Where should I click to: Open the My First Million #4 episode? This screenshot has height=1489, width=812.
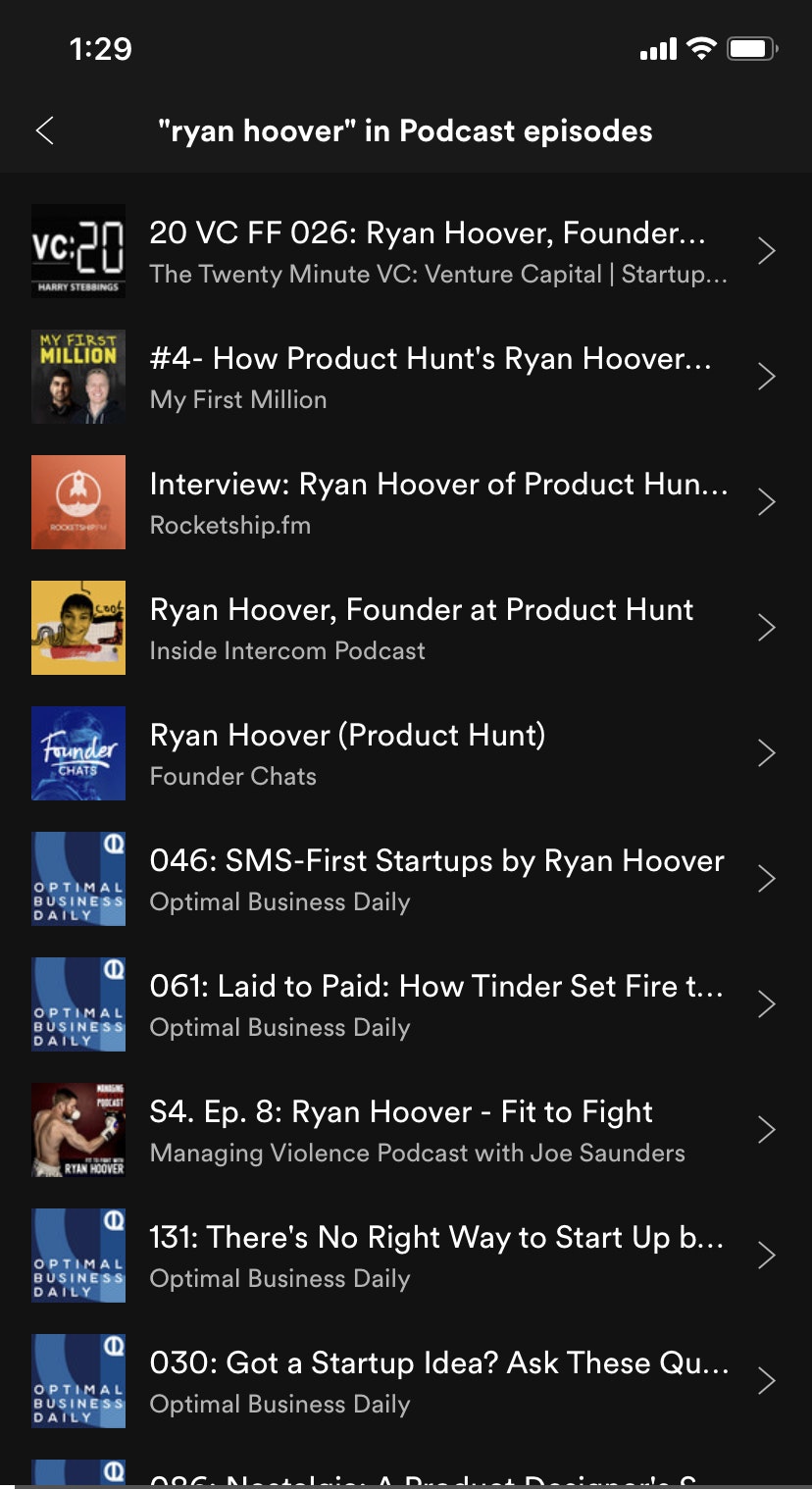pos(406,377)
